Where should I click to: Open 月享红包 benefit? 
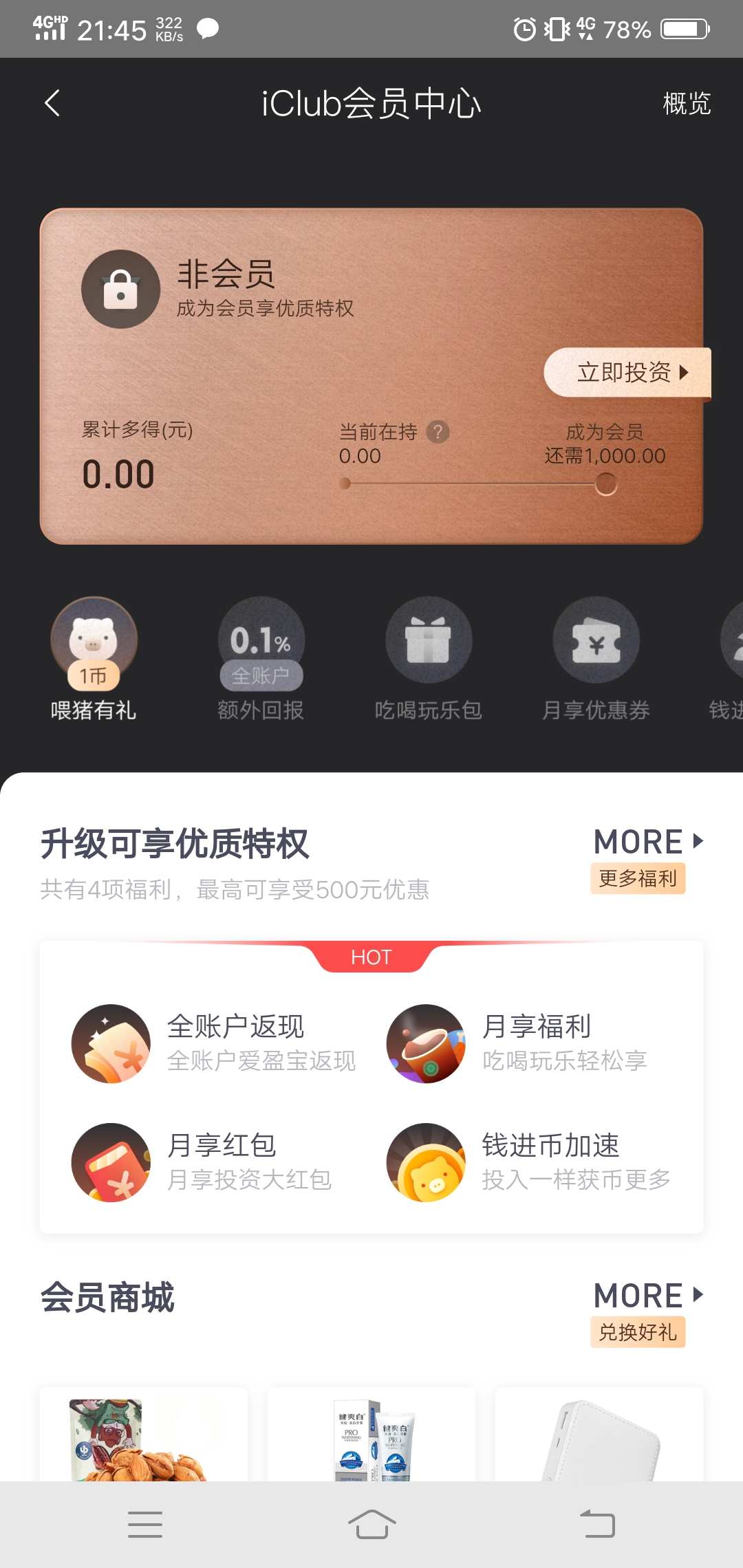pos(202,1162)
